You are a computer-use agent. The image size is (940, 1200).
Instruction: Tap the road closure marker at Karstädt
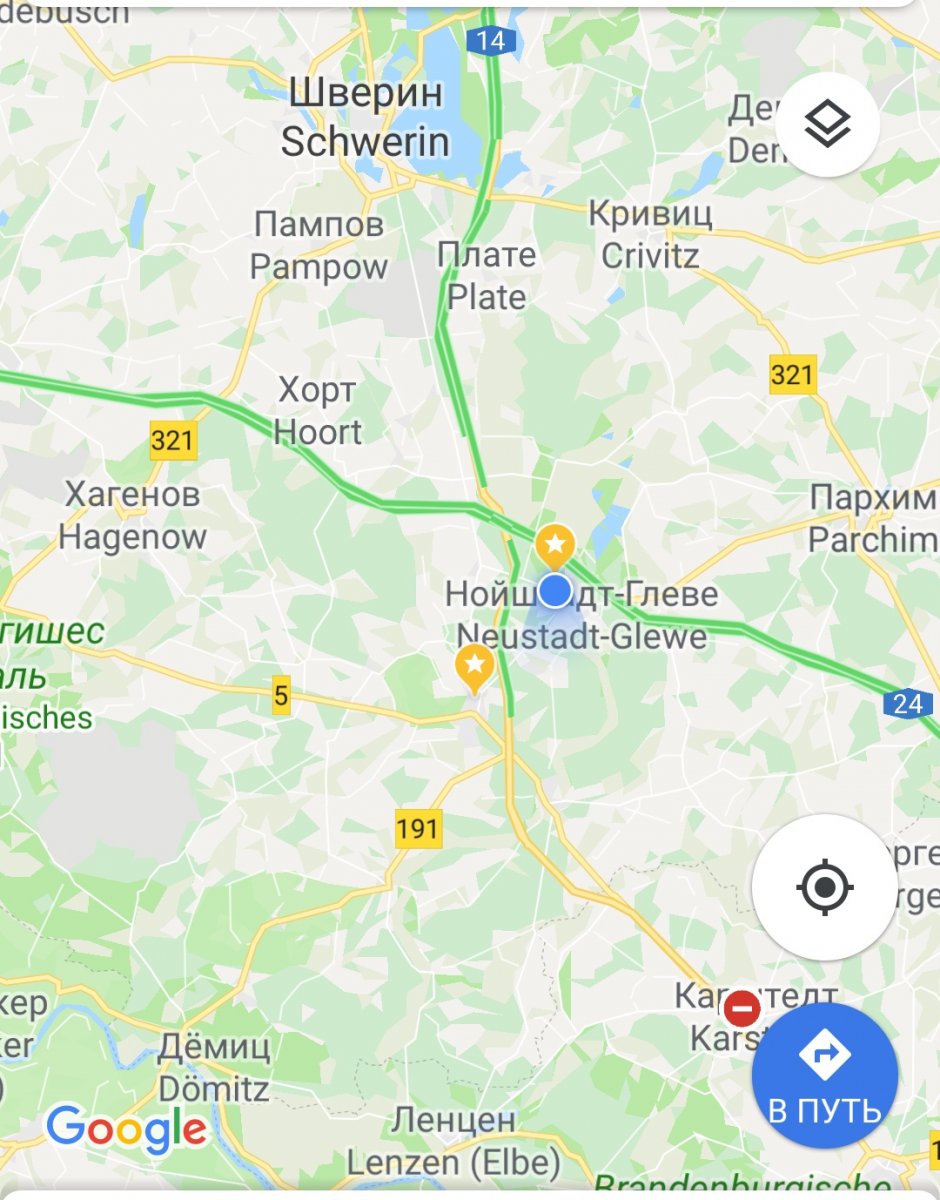742,1008
